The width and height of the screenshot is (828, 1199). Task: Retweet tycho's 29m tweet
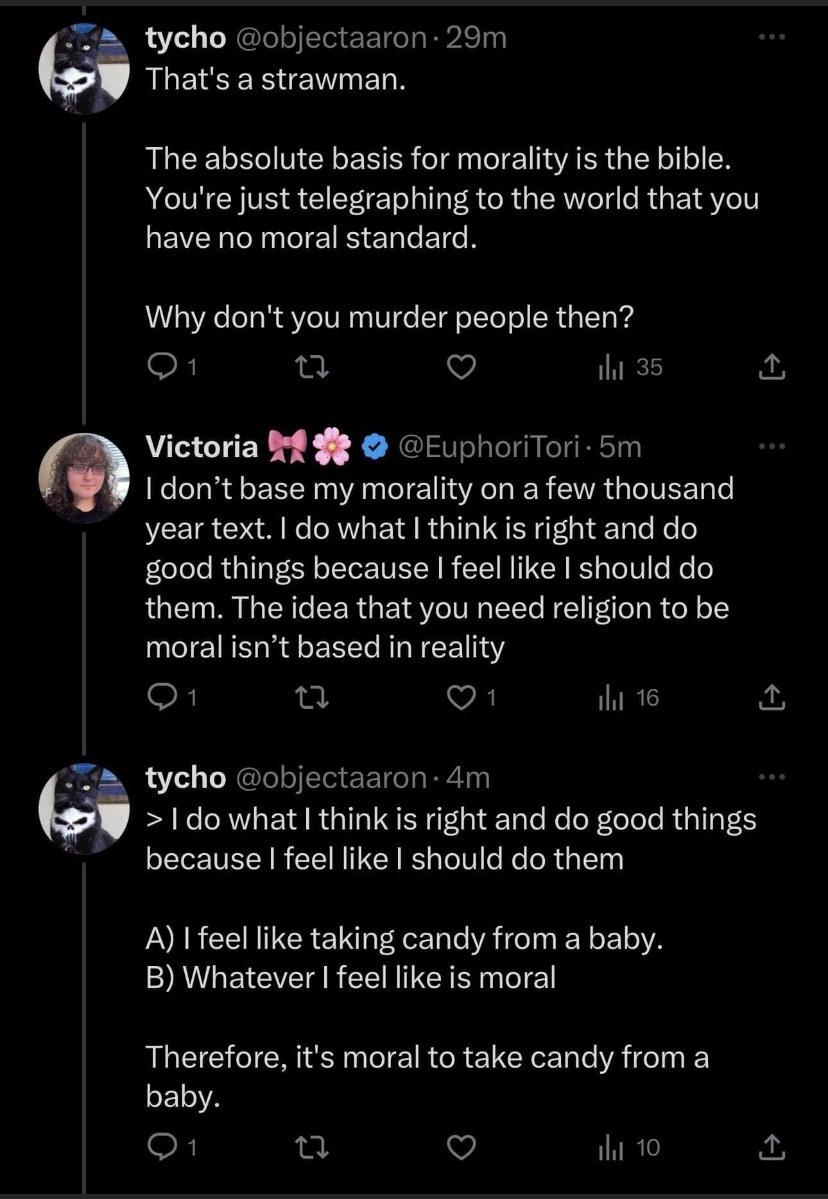[312, 367]
